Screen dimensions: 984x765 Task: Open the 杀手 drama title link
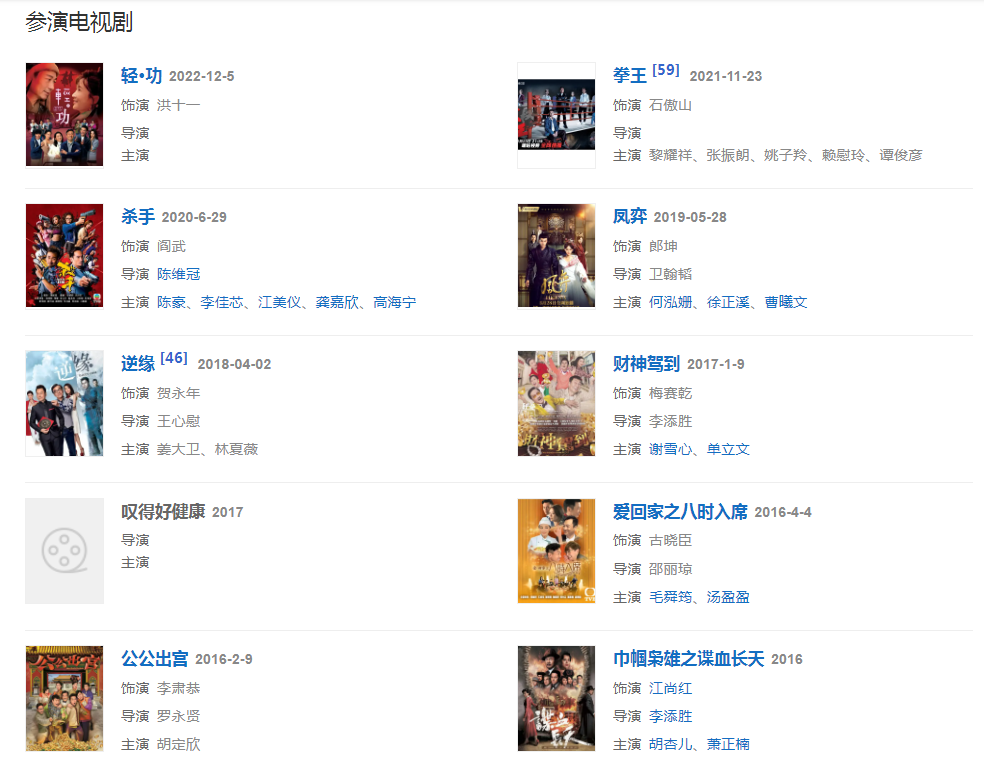pyautogui.click(x=137, y=217)
